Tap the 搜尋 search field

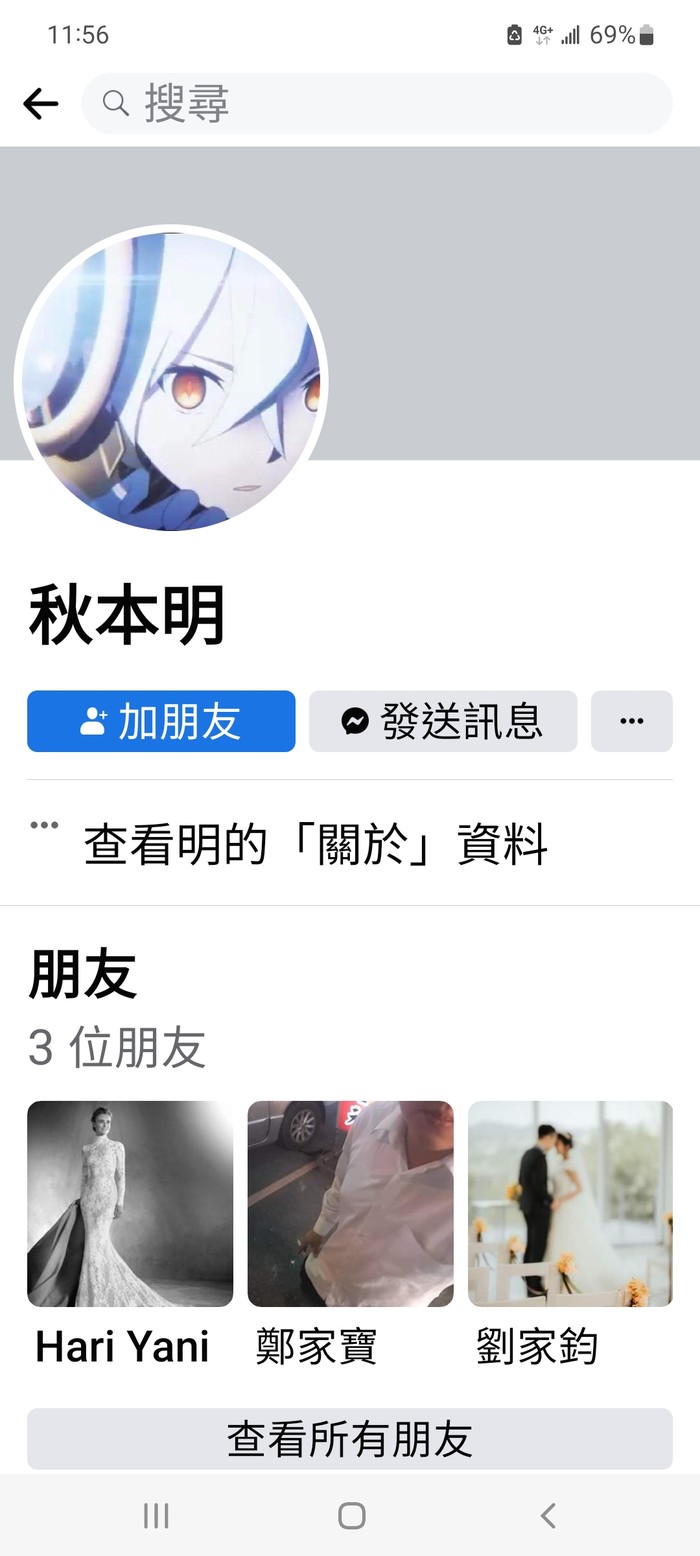pos(376,103)
